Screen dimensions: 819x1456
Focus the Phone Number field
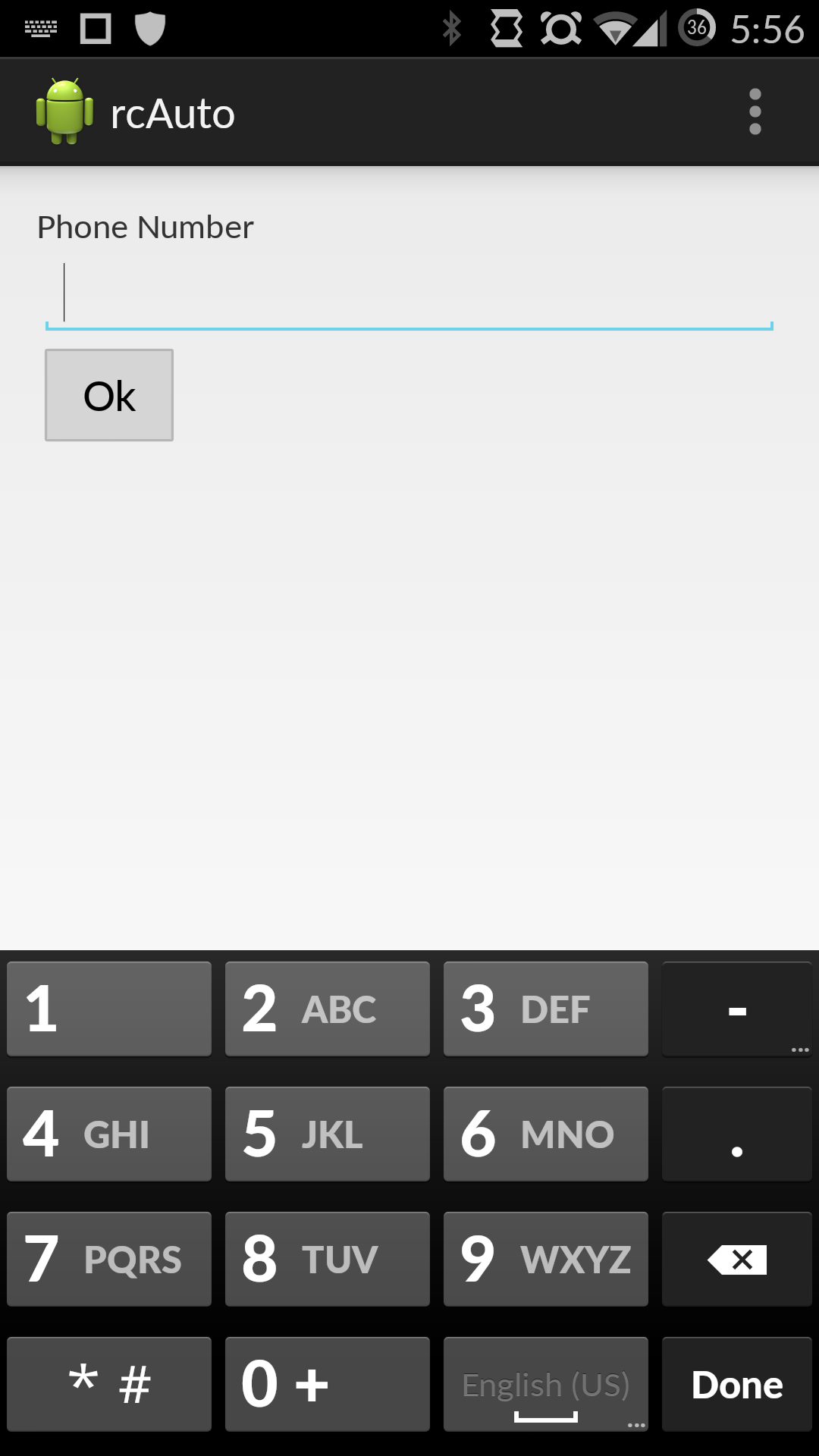tap(409, 296)
